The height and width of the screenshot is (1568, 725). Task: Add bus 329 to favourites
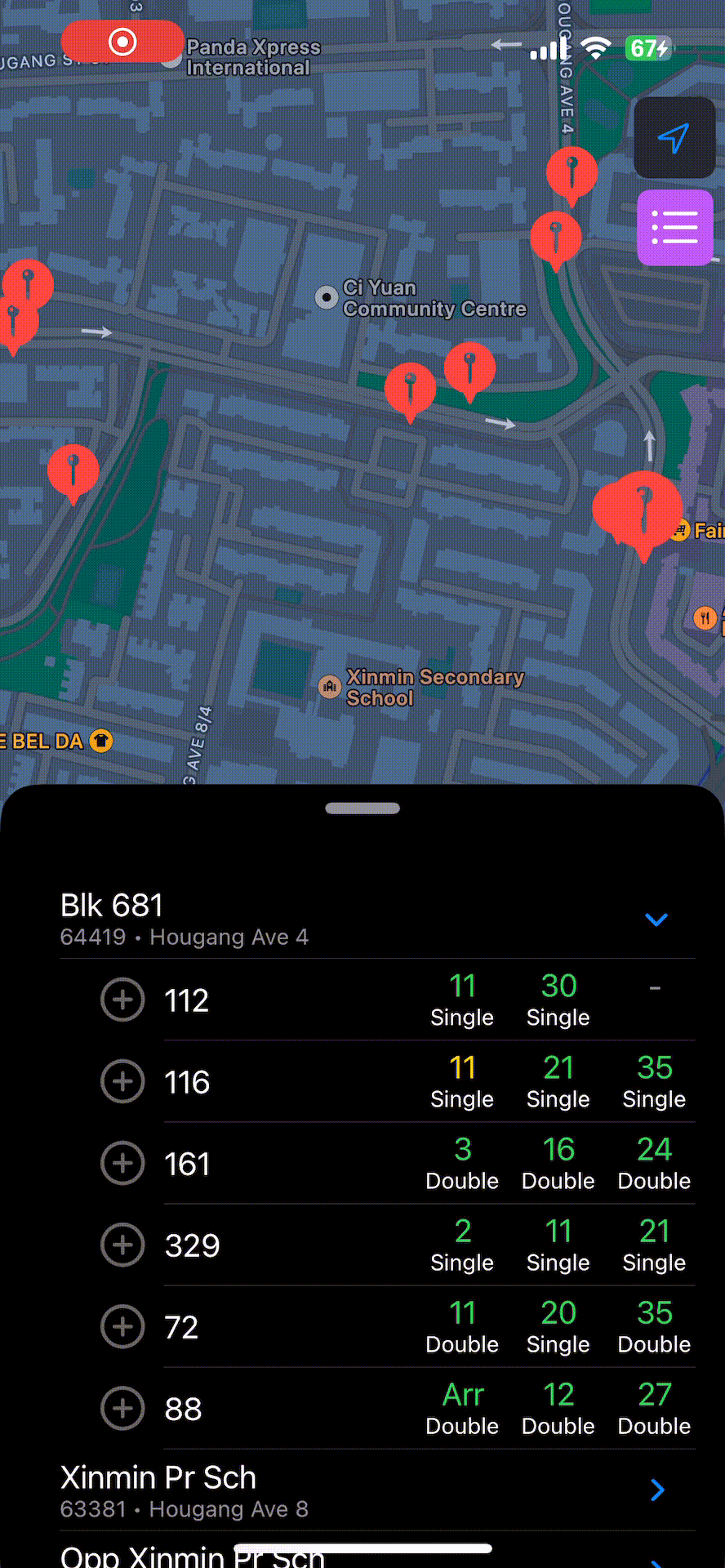(x=122, y=1245)
